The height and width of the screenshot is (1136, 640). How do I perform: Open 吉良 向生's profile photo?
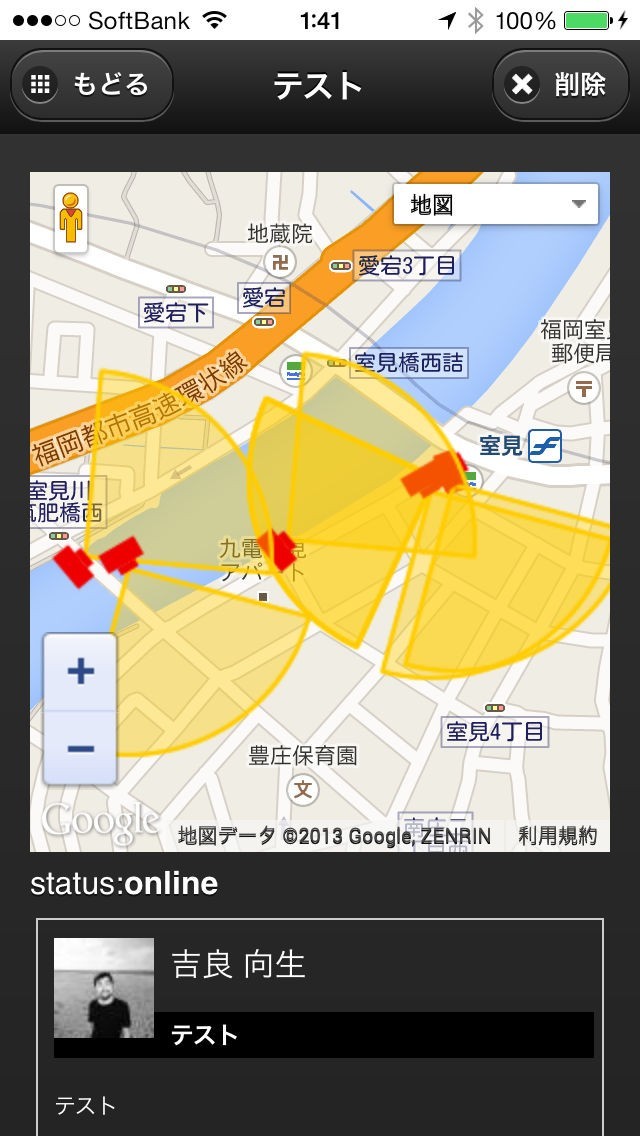click(x=104, y=988)
